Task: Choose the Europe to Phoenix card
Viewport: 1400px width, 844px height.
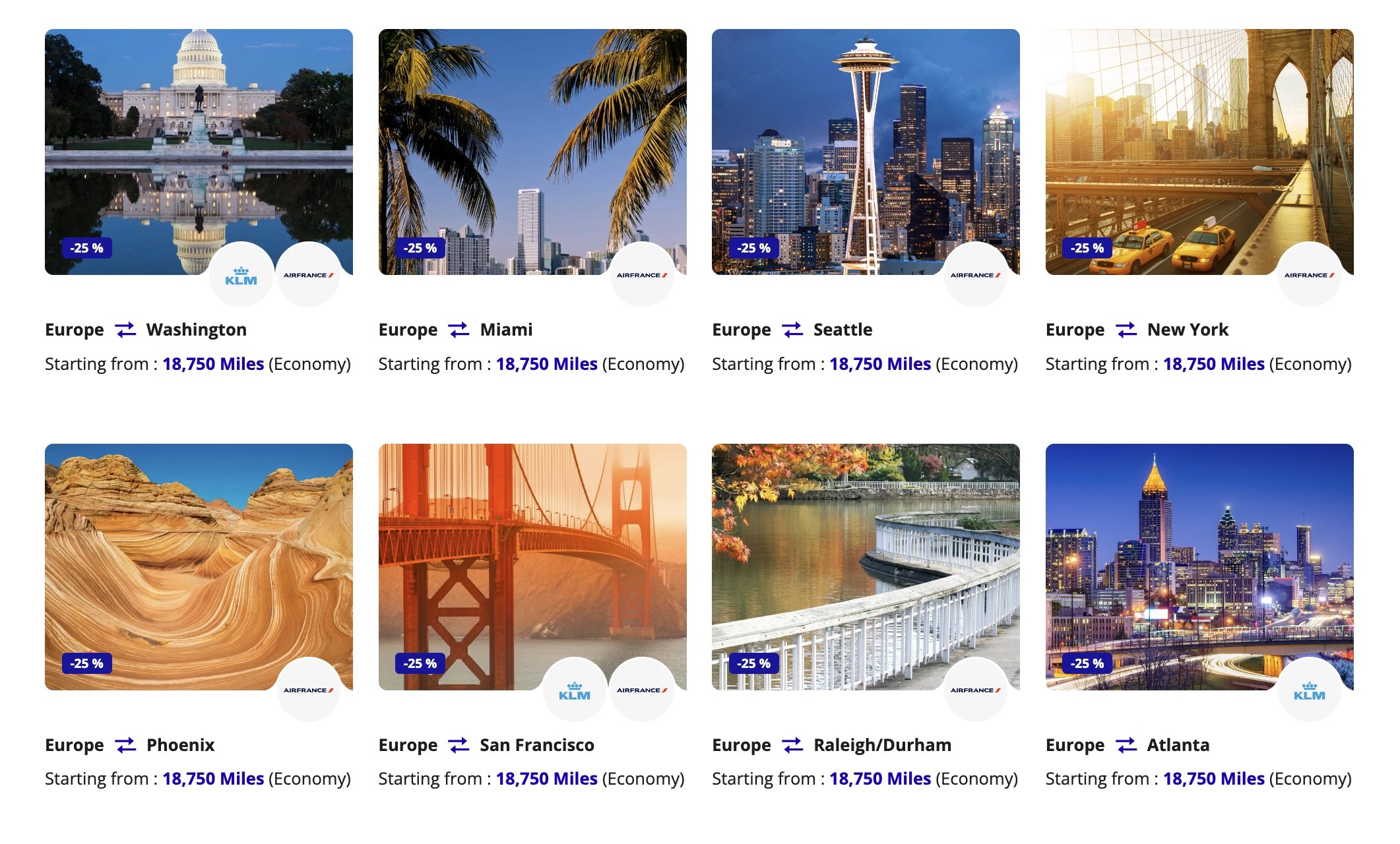Action: (x=199, y=566)
